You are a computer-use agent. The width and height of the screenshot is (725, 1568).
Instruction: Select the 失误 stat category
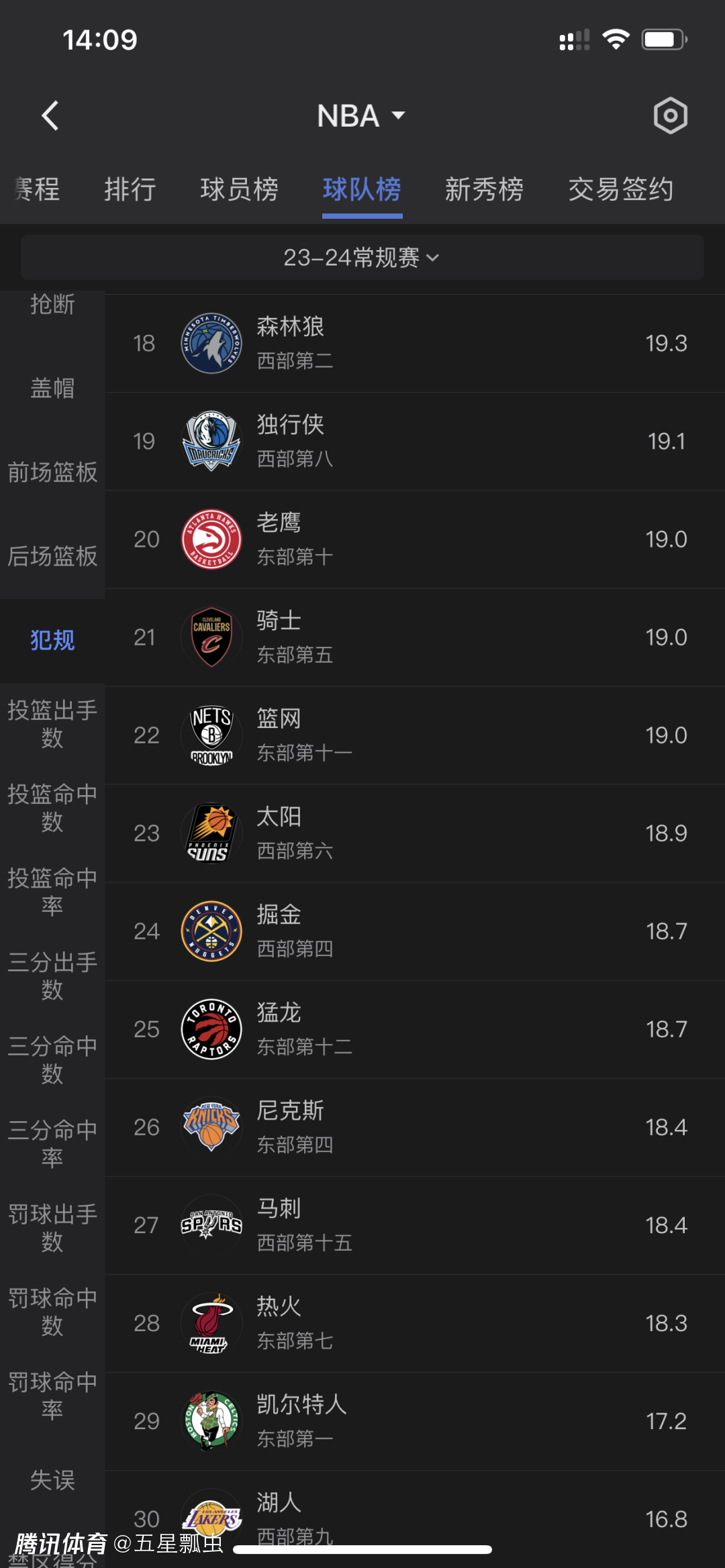tap(52, 1479)
